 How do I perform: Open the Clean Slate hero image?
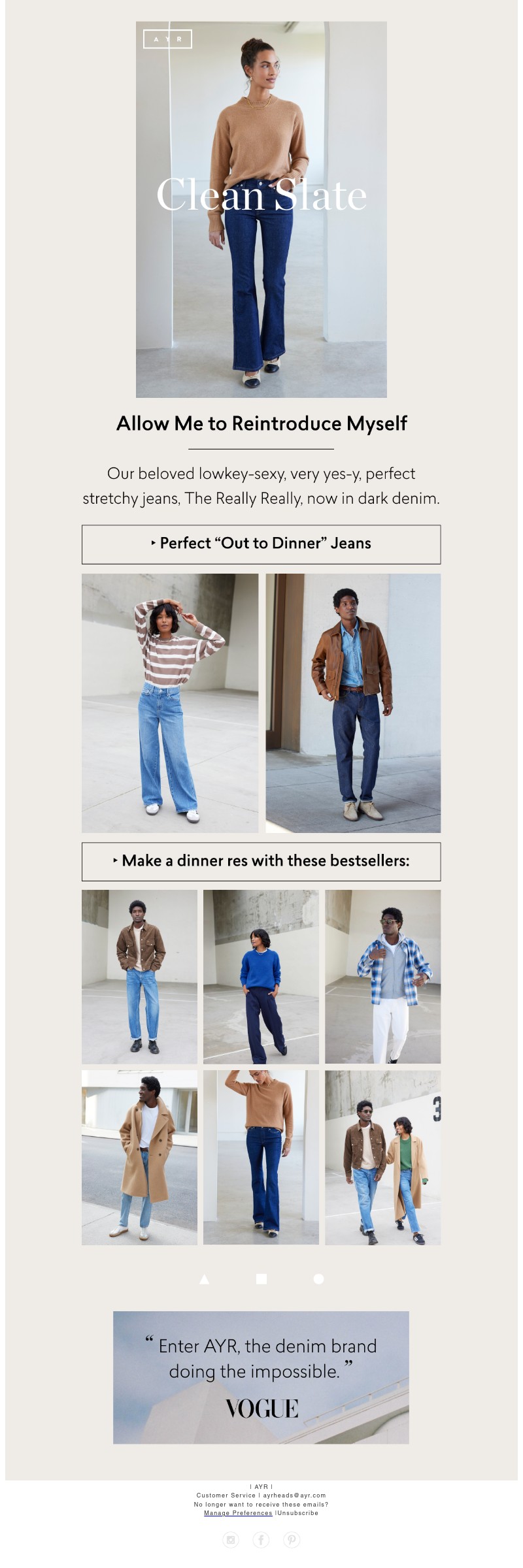tap(261, 209)
